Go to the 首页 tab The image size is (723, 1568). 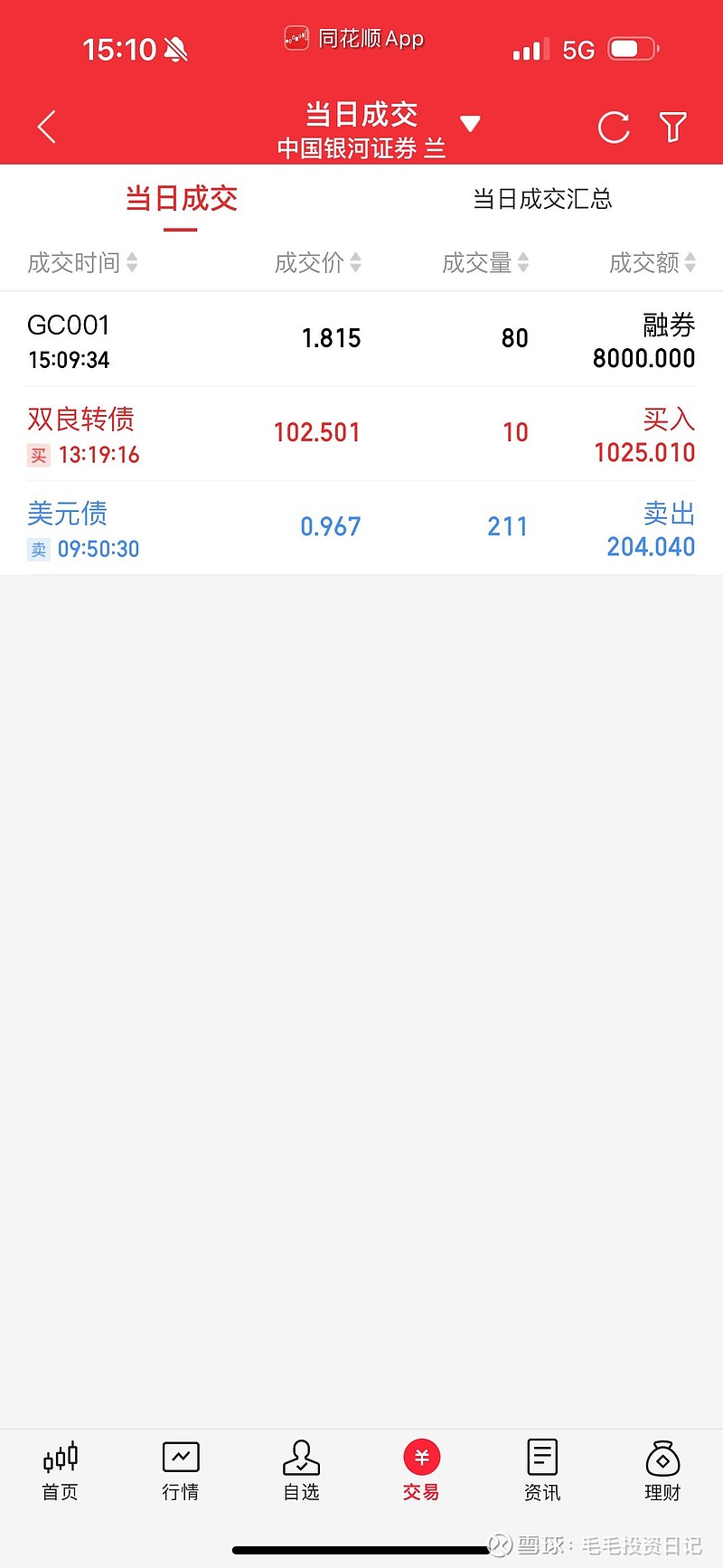[61, 1470]
